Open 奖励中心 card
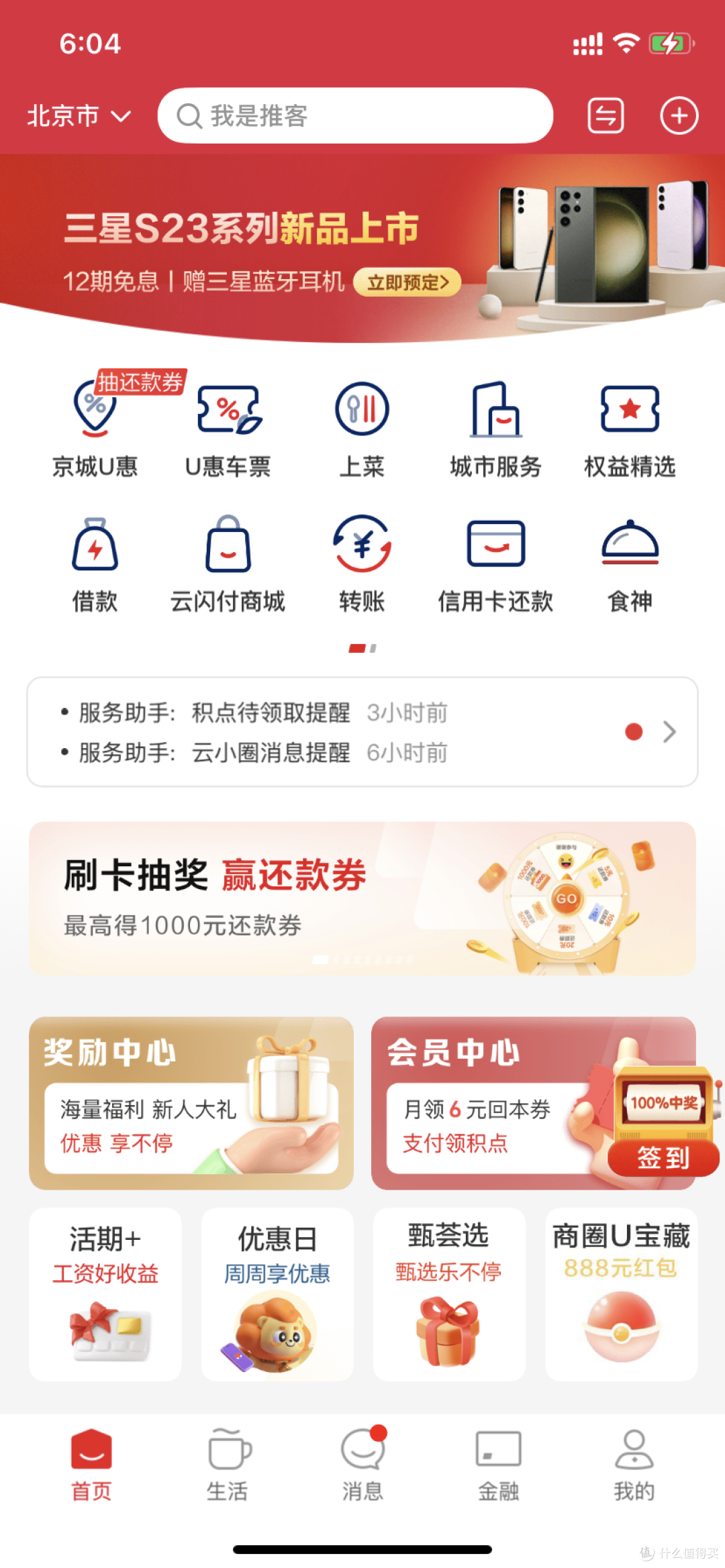Image resolution: width=725 pixels, height=1568 pixels. (x=191, y=1103)
